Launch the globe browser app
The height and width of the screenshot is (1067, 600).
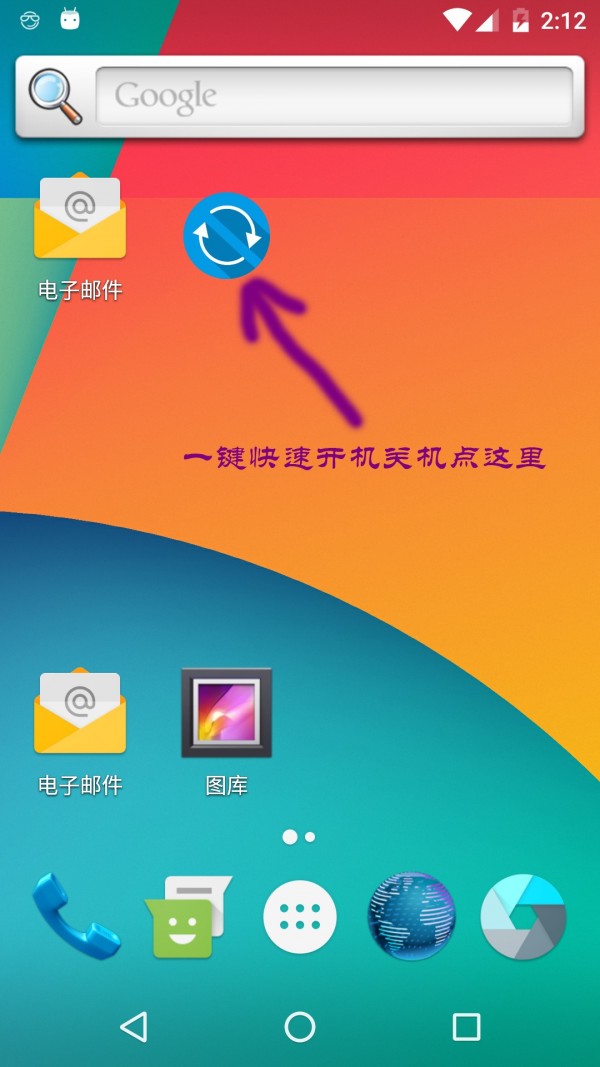(411, 916)
